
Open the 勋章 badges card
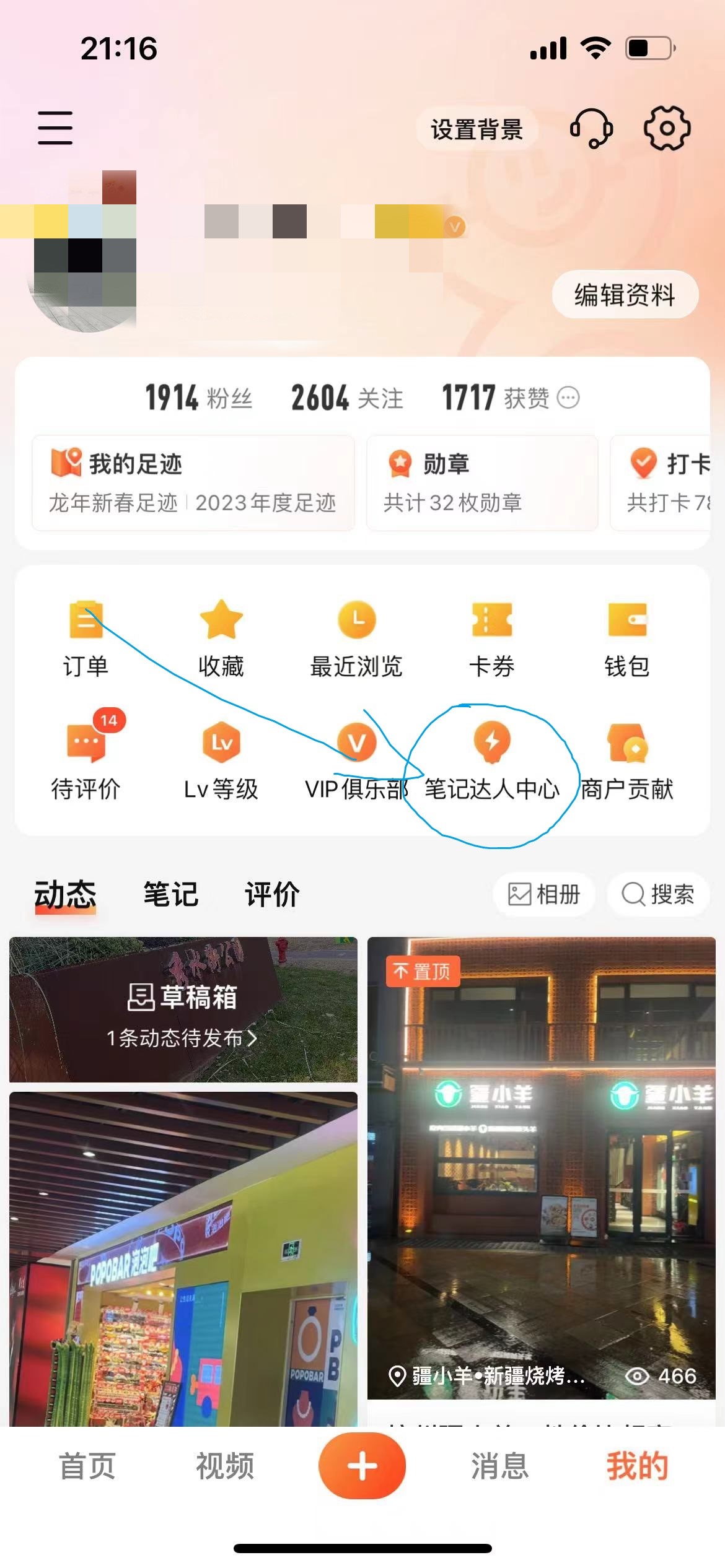(481, 483)
